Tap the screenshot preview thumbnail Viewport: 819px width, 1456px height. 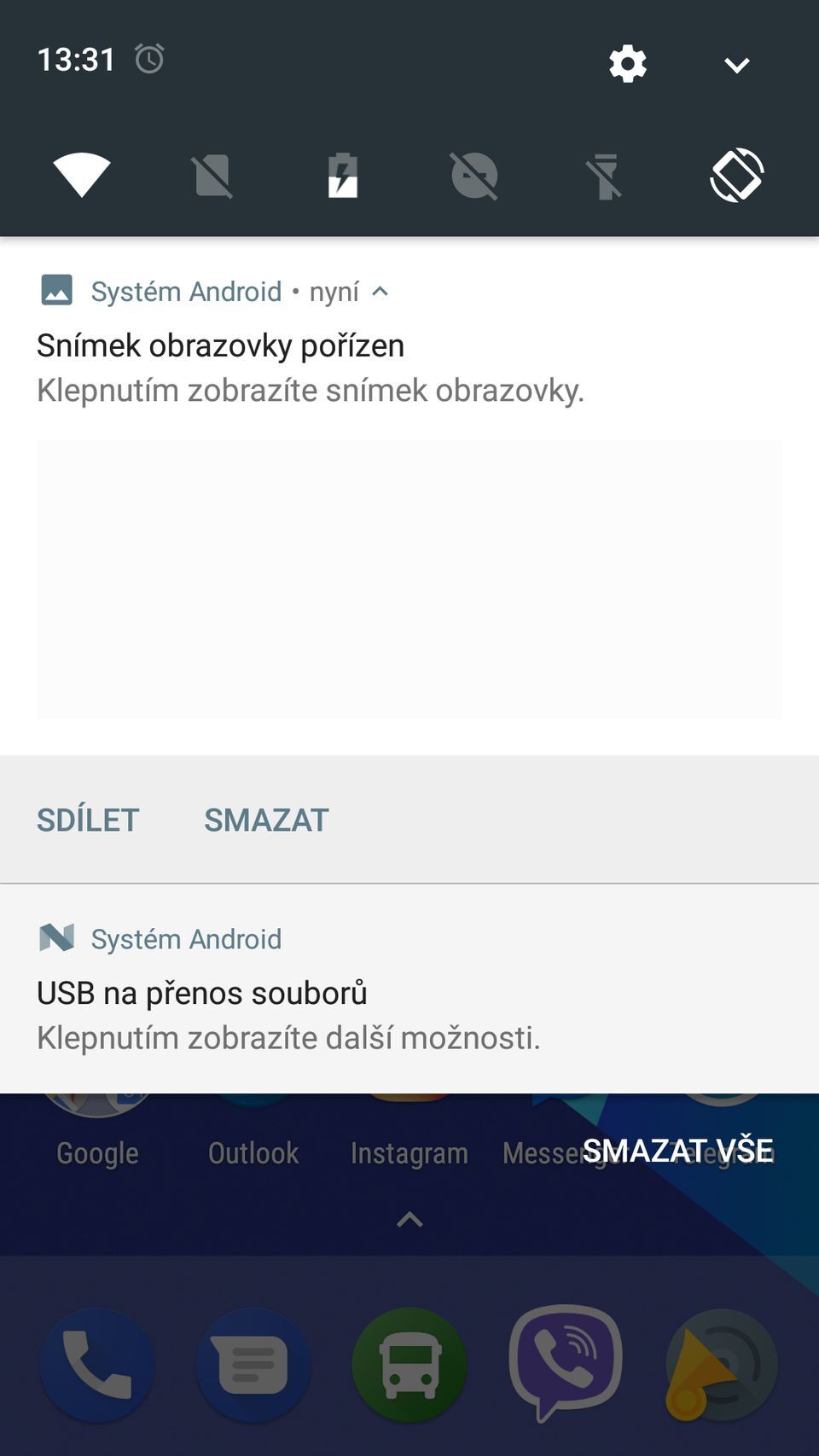409,577
